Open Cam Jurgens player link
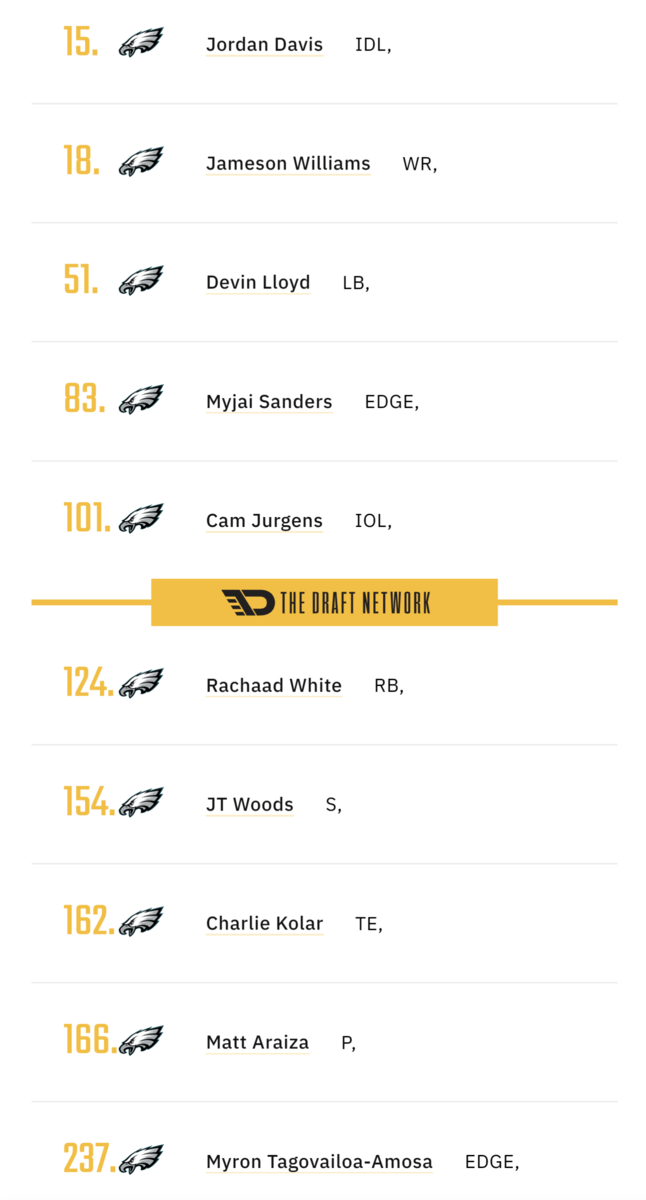646x1200 pixels. (264, 521)
